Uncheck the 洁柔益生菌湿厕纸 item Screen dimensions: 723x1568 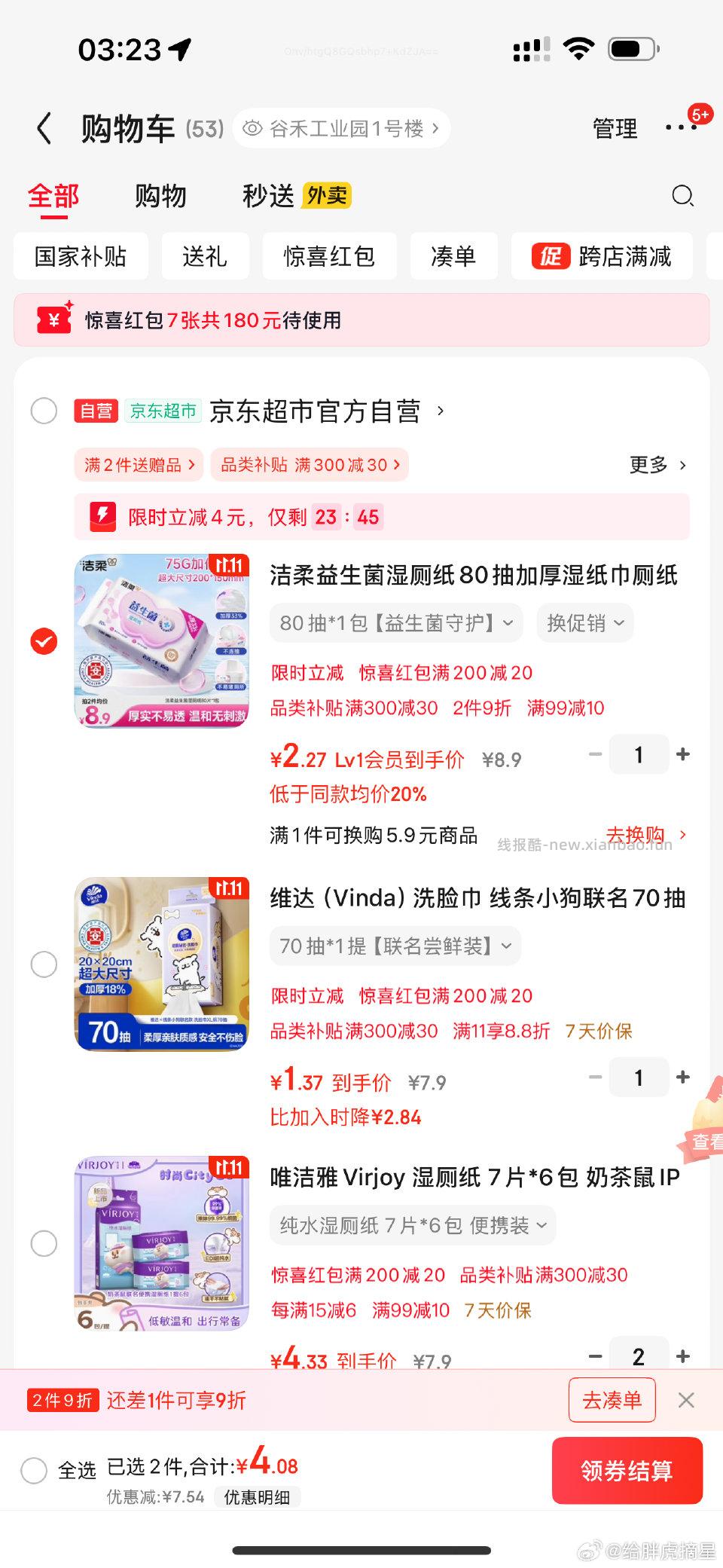pos(44,641)
